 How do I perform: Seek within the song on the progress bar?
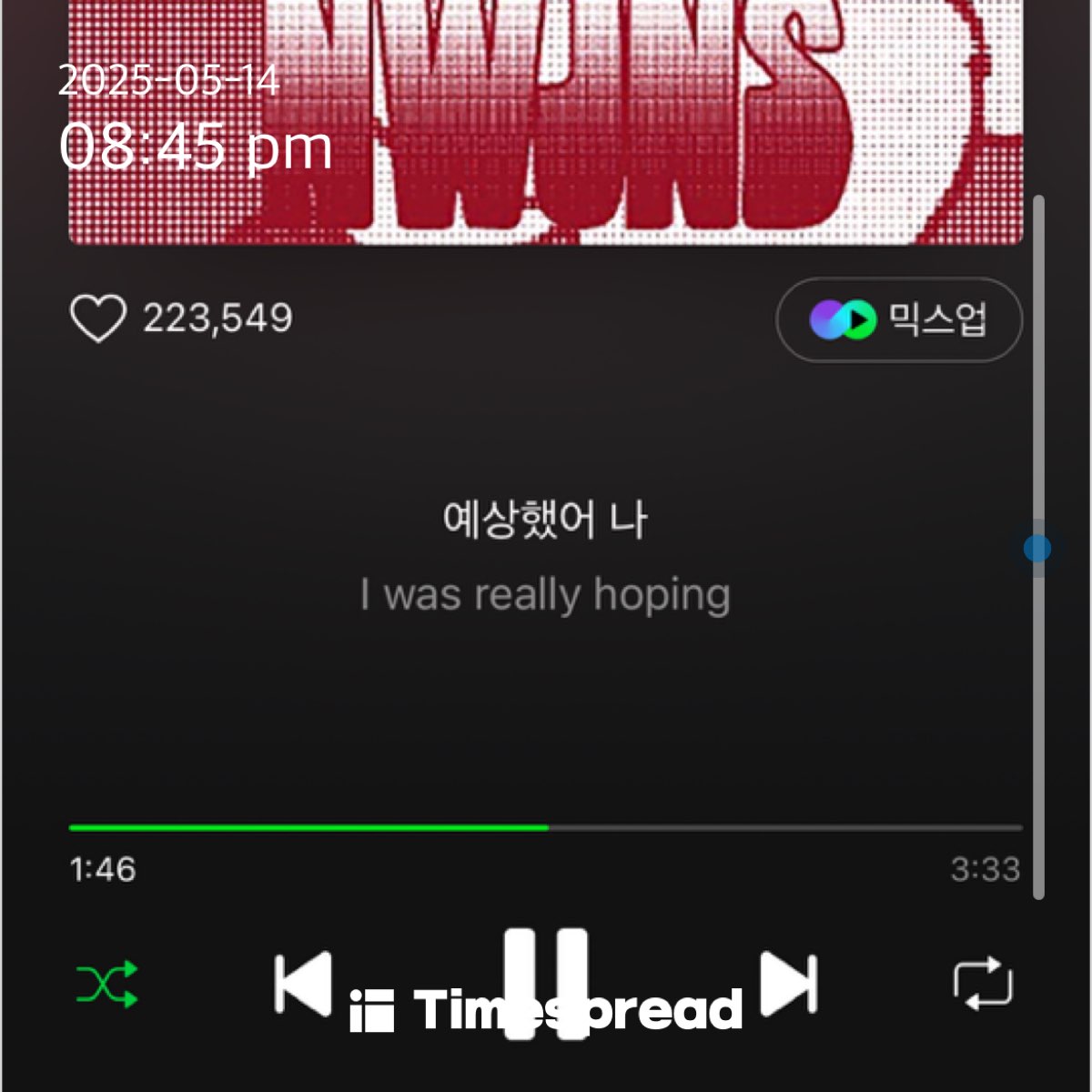pyautogui.click(x=546, y=827)
